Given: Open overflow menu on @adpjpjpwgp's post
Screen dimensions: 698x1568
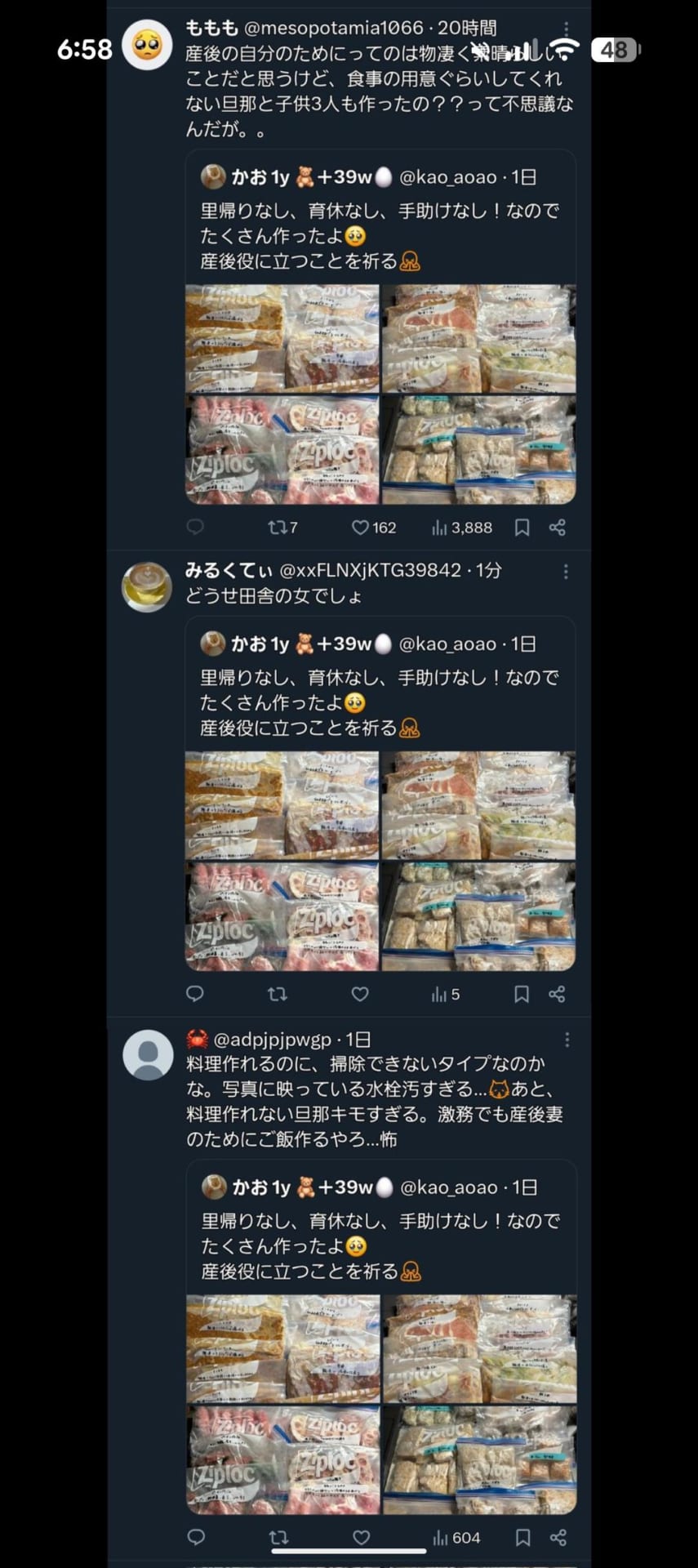Looking at the screenshot, I should [567, 1040].
